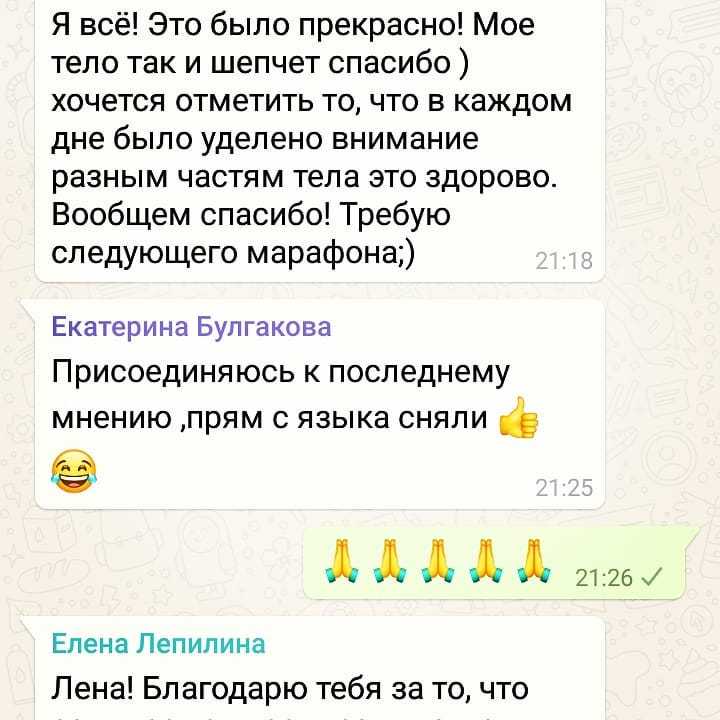Open Екатерина Булгакова's sender name
This screenshot has height=720, width=720.
[x=190, y=327]
